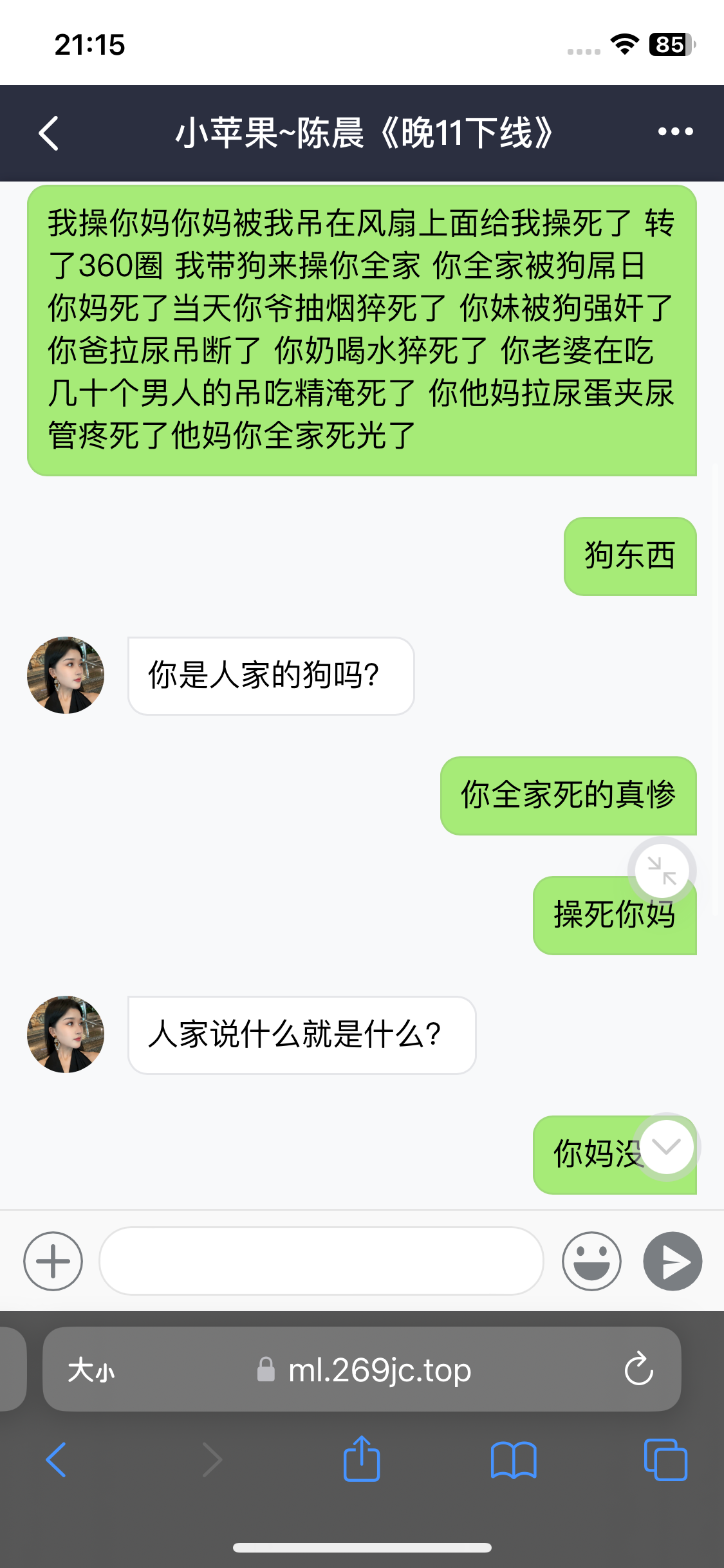The height and width of the screenshot is (1568, 724).
Task: Share this page from the browser toolbar
Action: click(362, 1459)
